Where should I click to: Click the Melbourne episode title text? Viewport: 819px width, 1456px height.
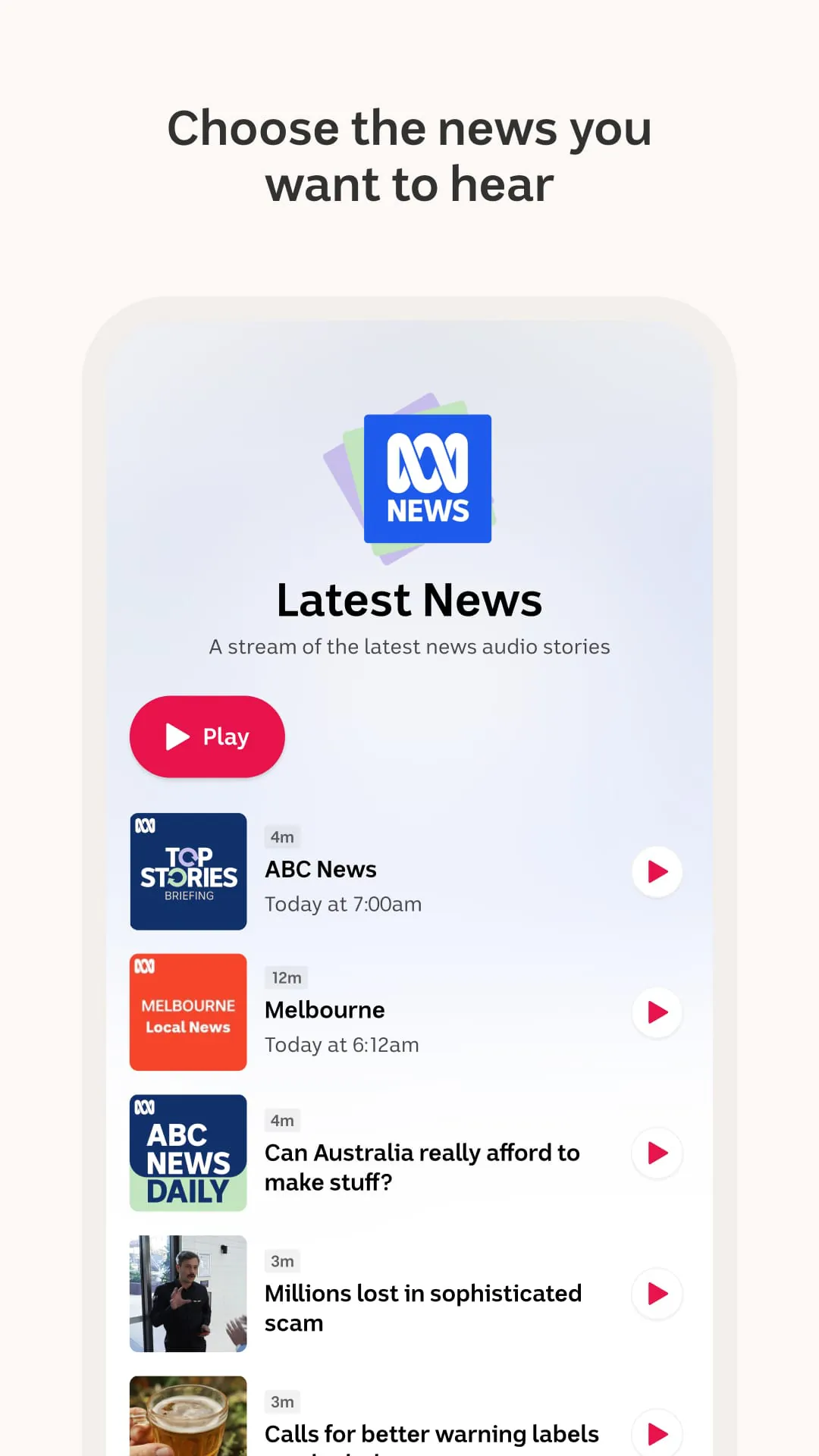point(325,1009)
